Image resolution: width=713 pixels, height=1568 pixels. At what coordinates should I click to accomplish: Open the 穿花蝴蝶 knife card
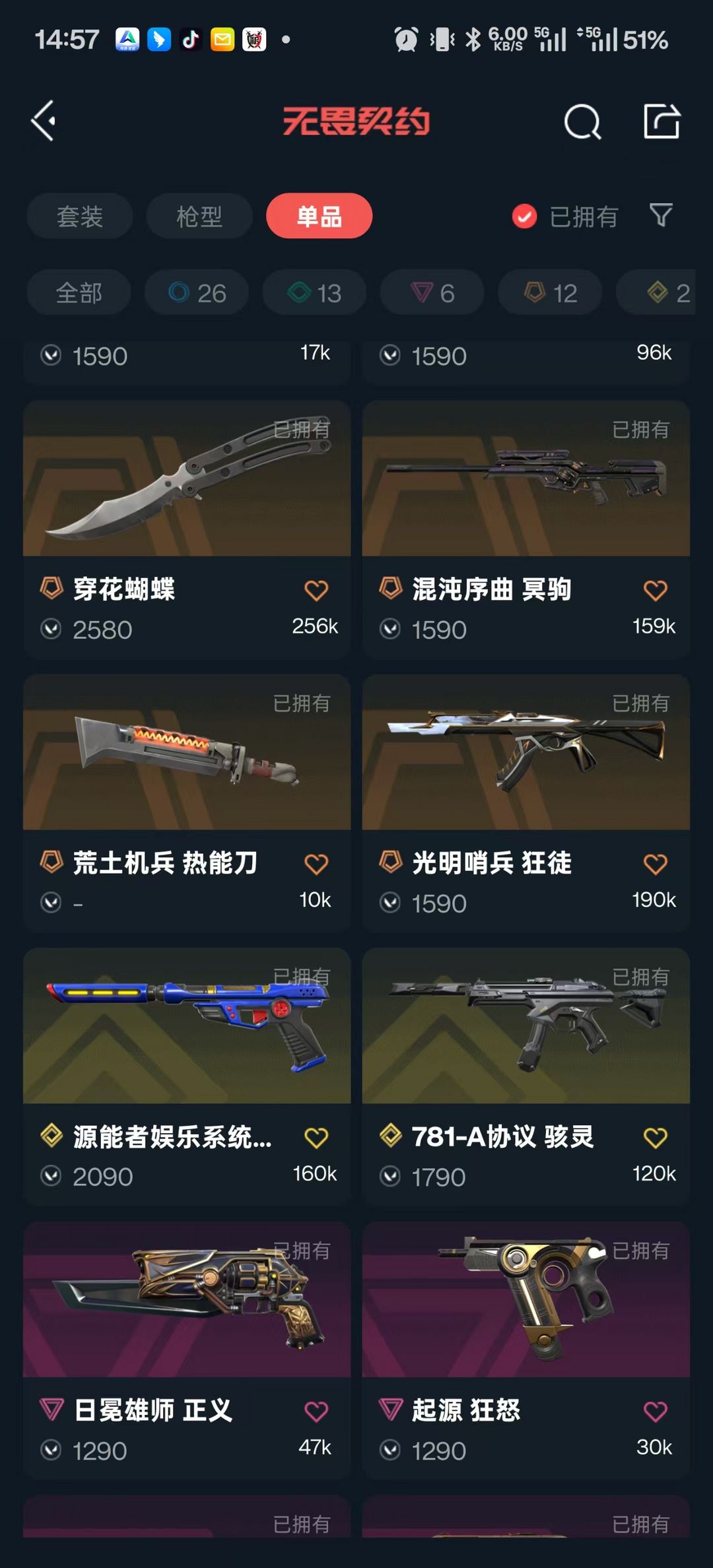187,502
